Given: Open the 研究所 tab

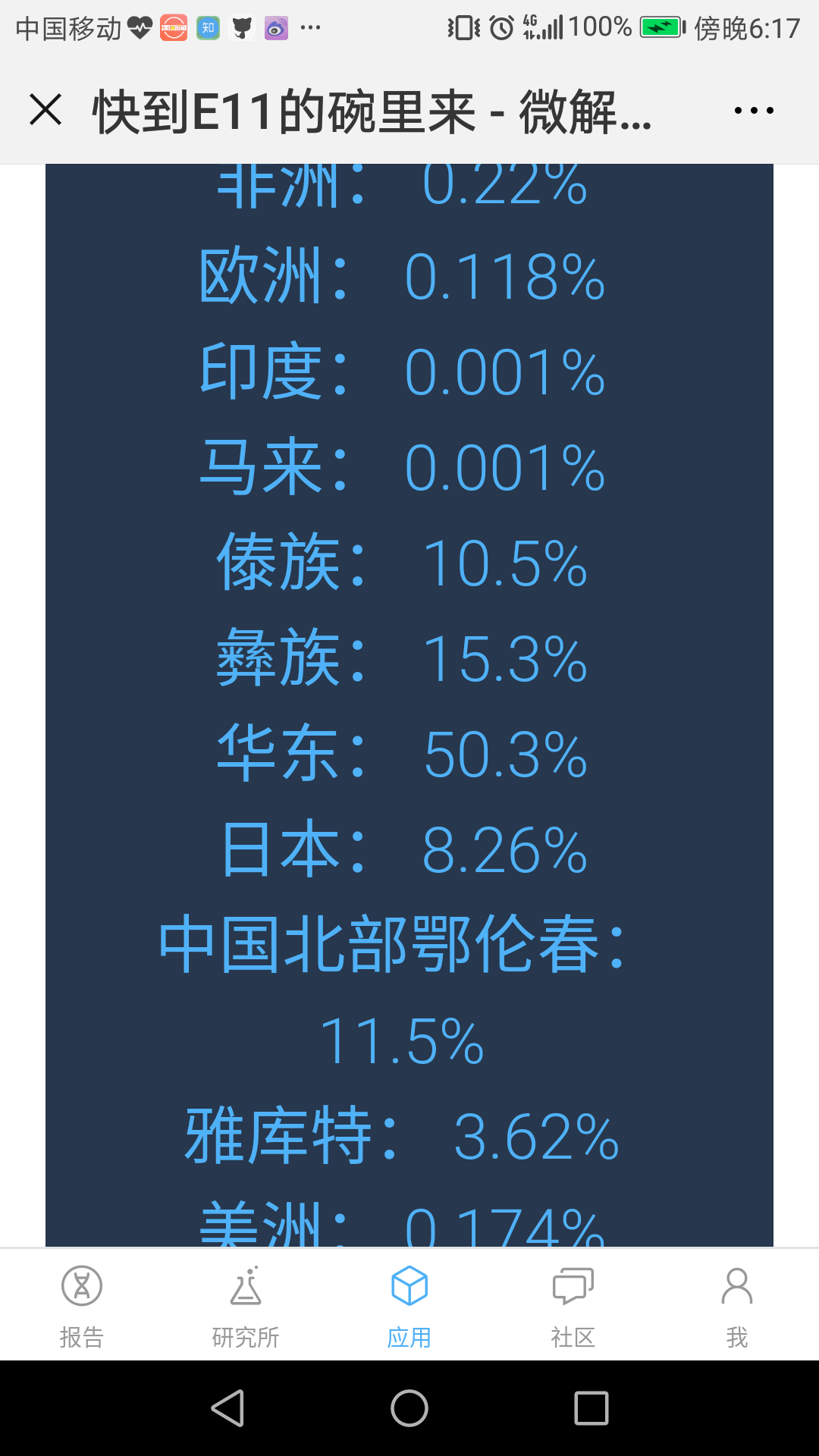Looking at the screenshot, I should tap(246, 1306).
